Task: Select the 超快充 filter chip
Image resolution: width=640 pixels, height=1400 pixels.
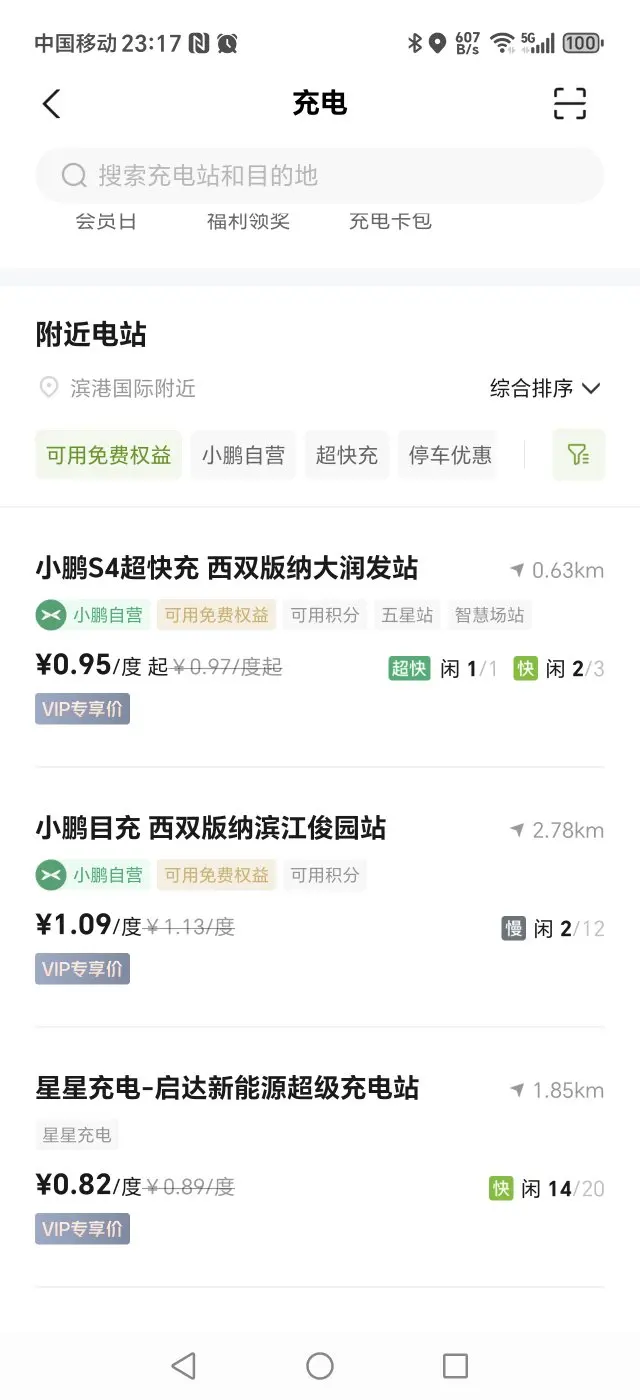Action: click(347, 455)
